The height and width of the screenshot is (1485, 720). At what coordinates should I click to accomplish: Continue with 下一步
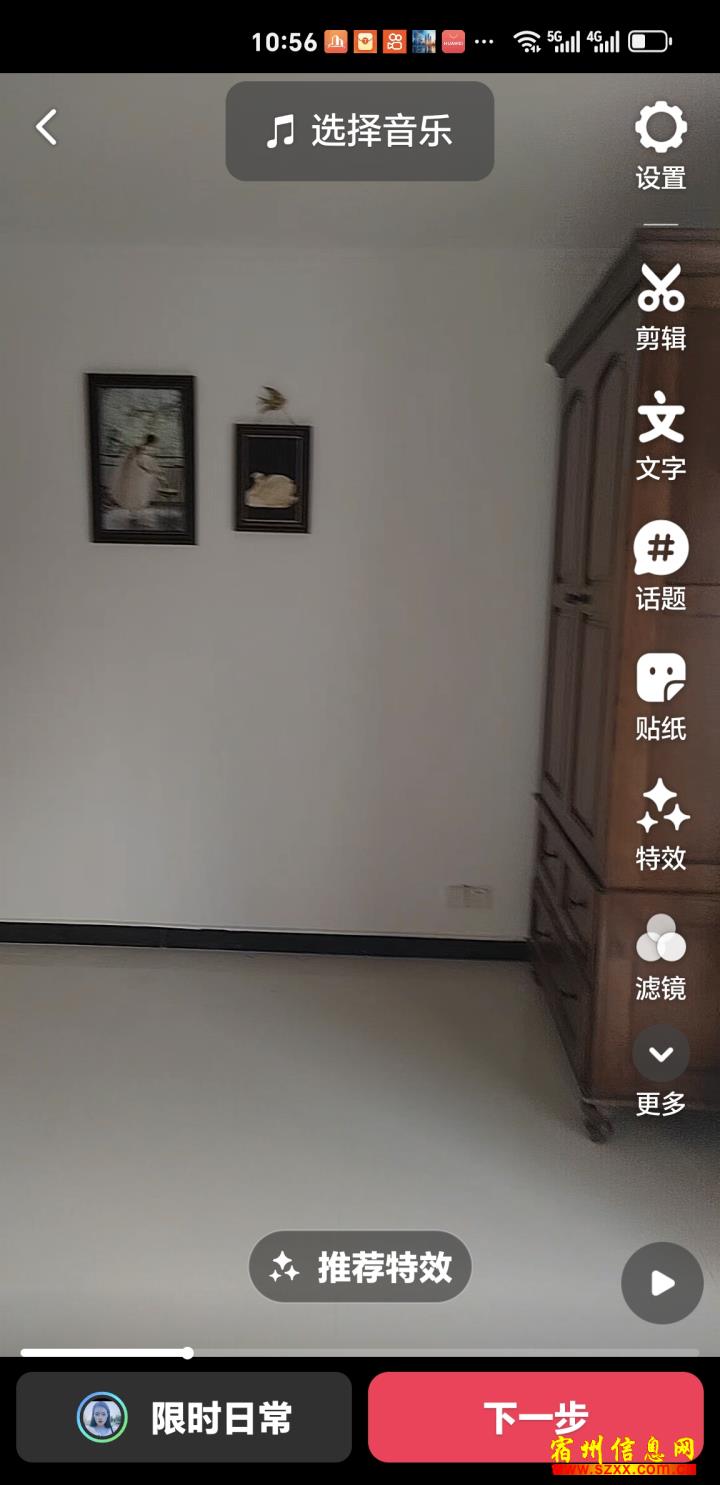tap(536, 1417)
